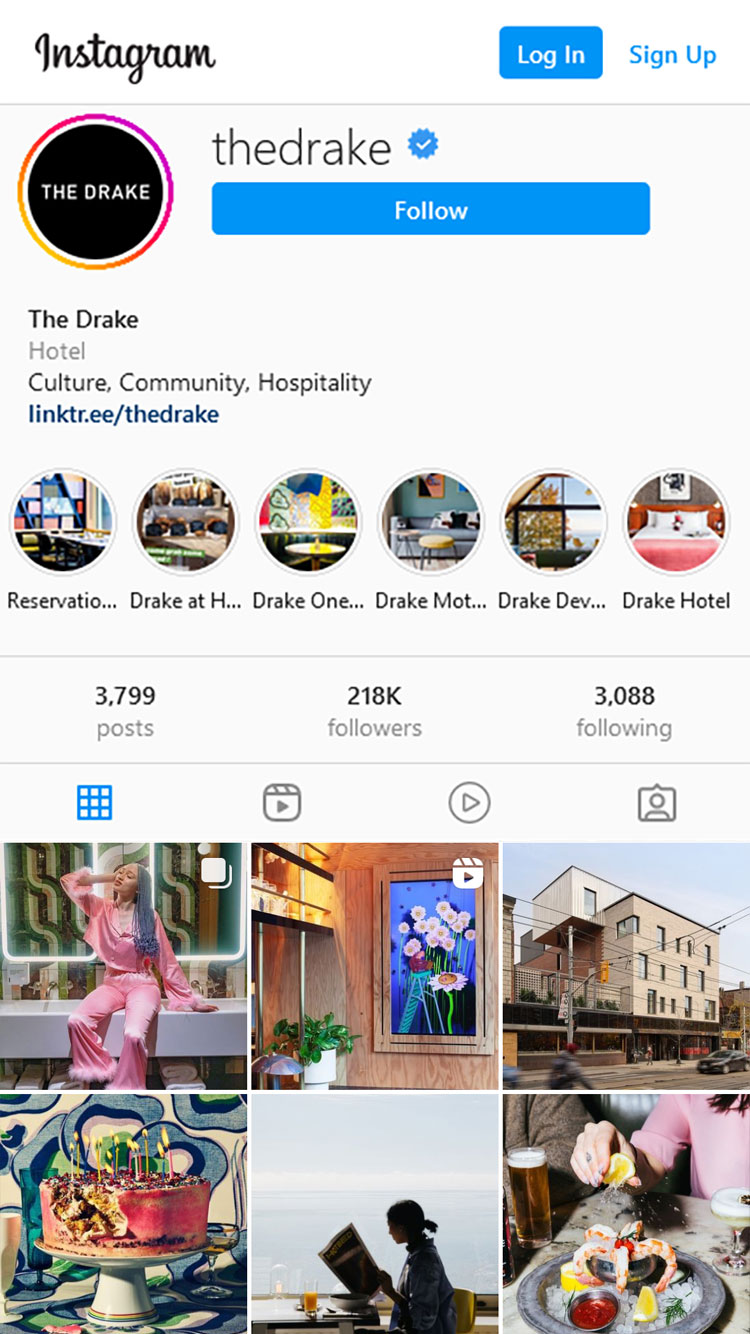Open the shrimp cocktail platter post
Viewport: 750px width, 1334px height.
click(x=626, y=1214)
